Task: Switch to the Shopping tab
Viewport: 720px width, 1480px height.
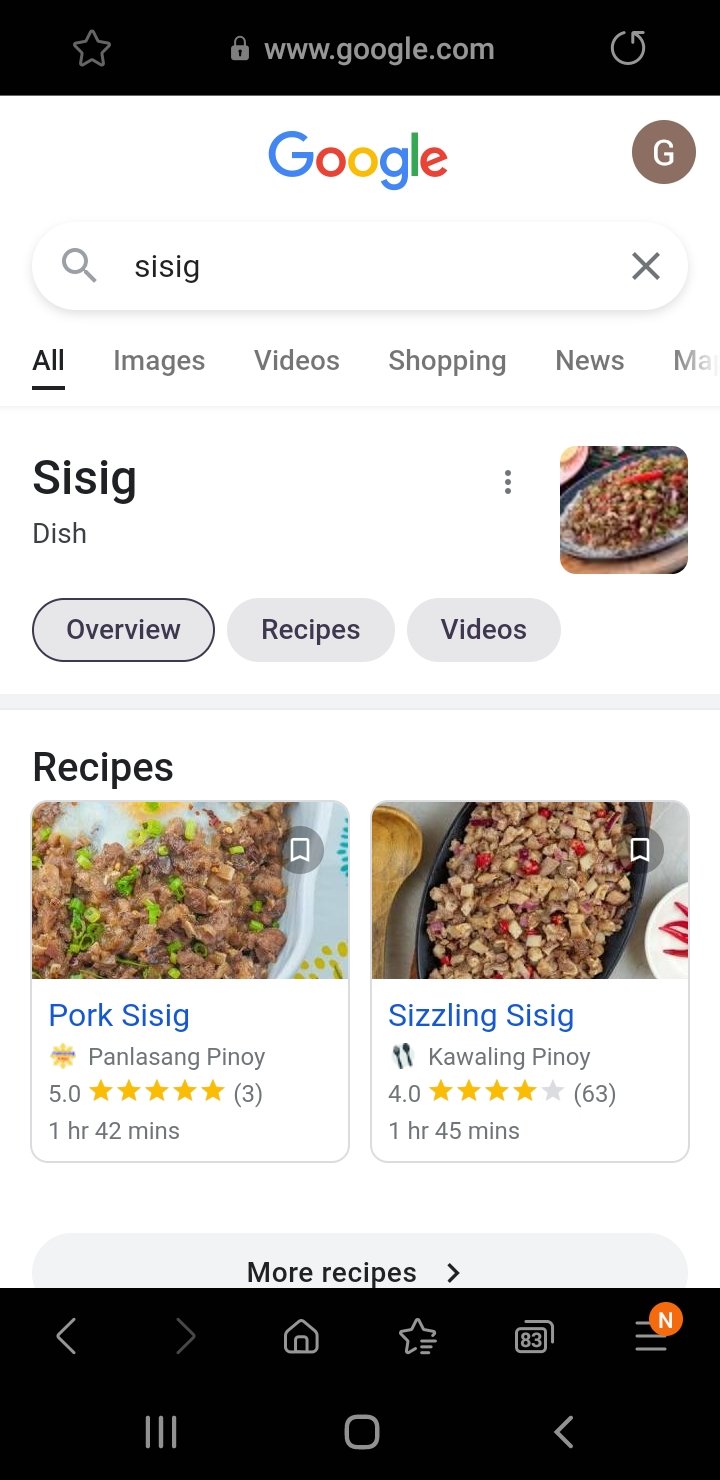Action: click(x=447, y=361)
